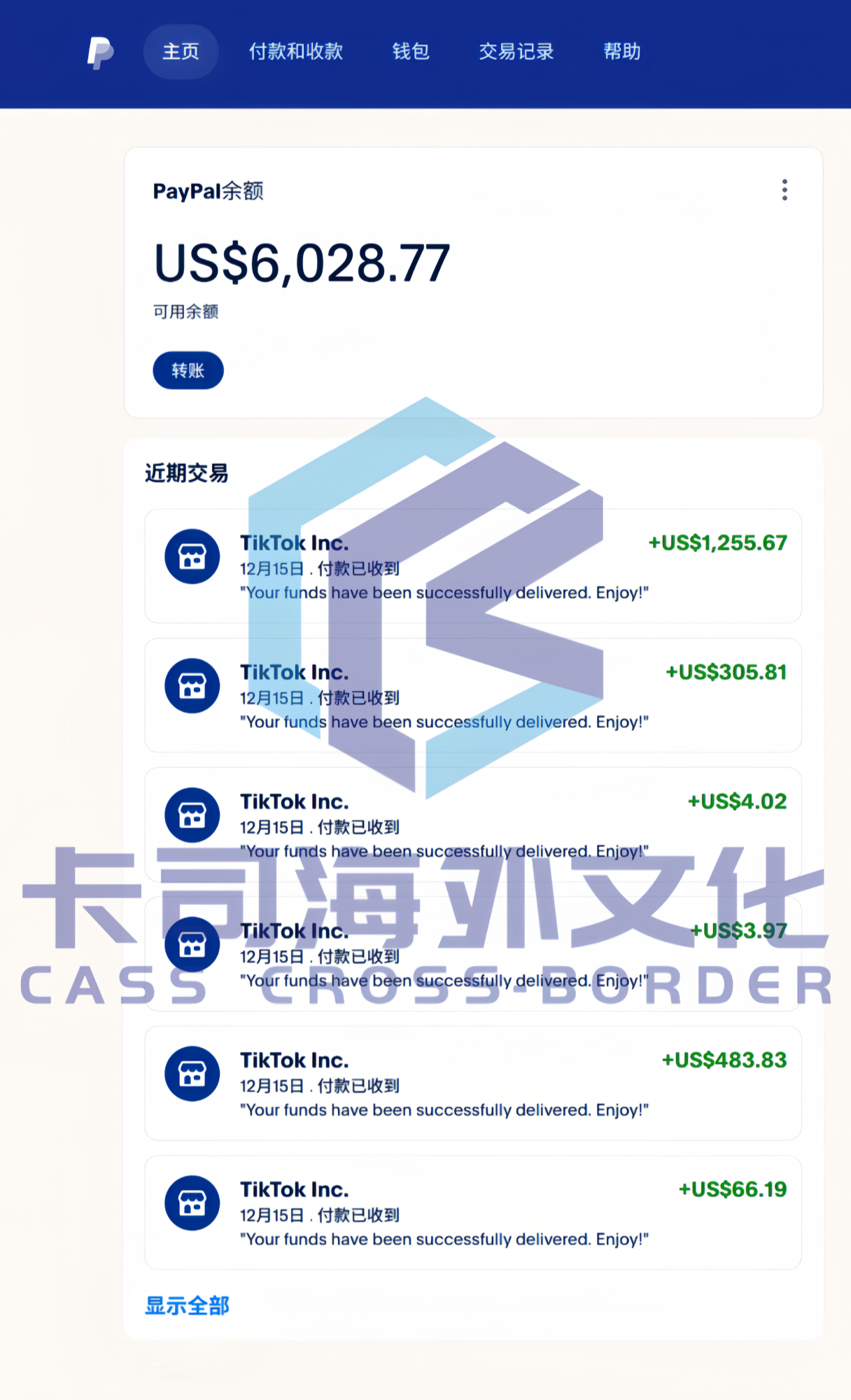Image resolution: width=851 pixels, height=1400 pixels.
Task: Go to the 交易记录 tab
Action: [x=516, y=52]
